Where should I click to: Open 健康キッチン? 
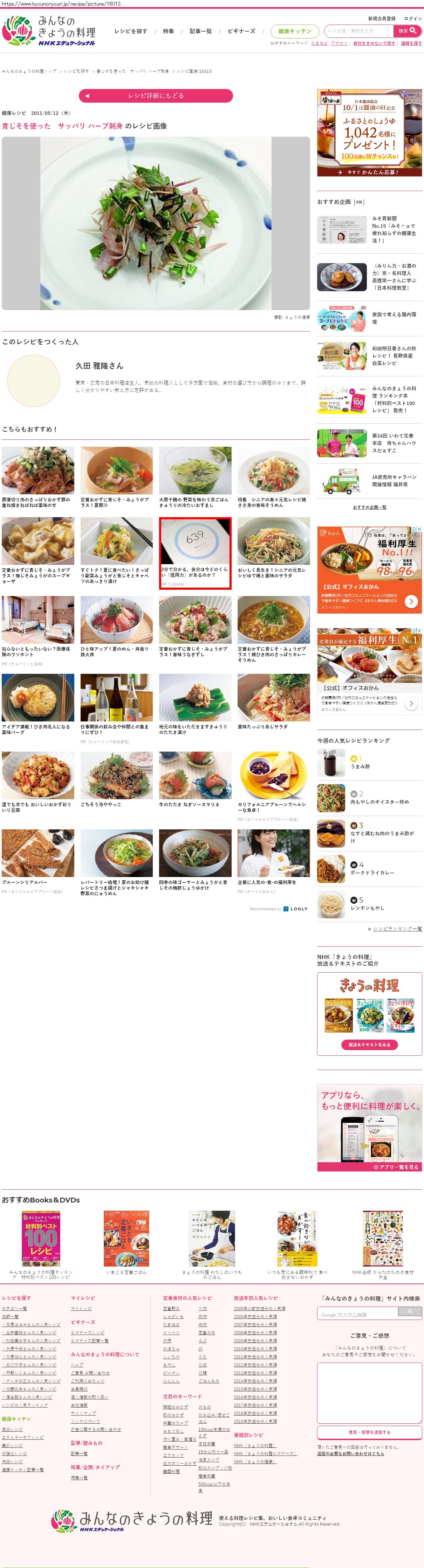(294, 31)
